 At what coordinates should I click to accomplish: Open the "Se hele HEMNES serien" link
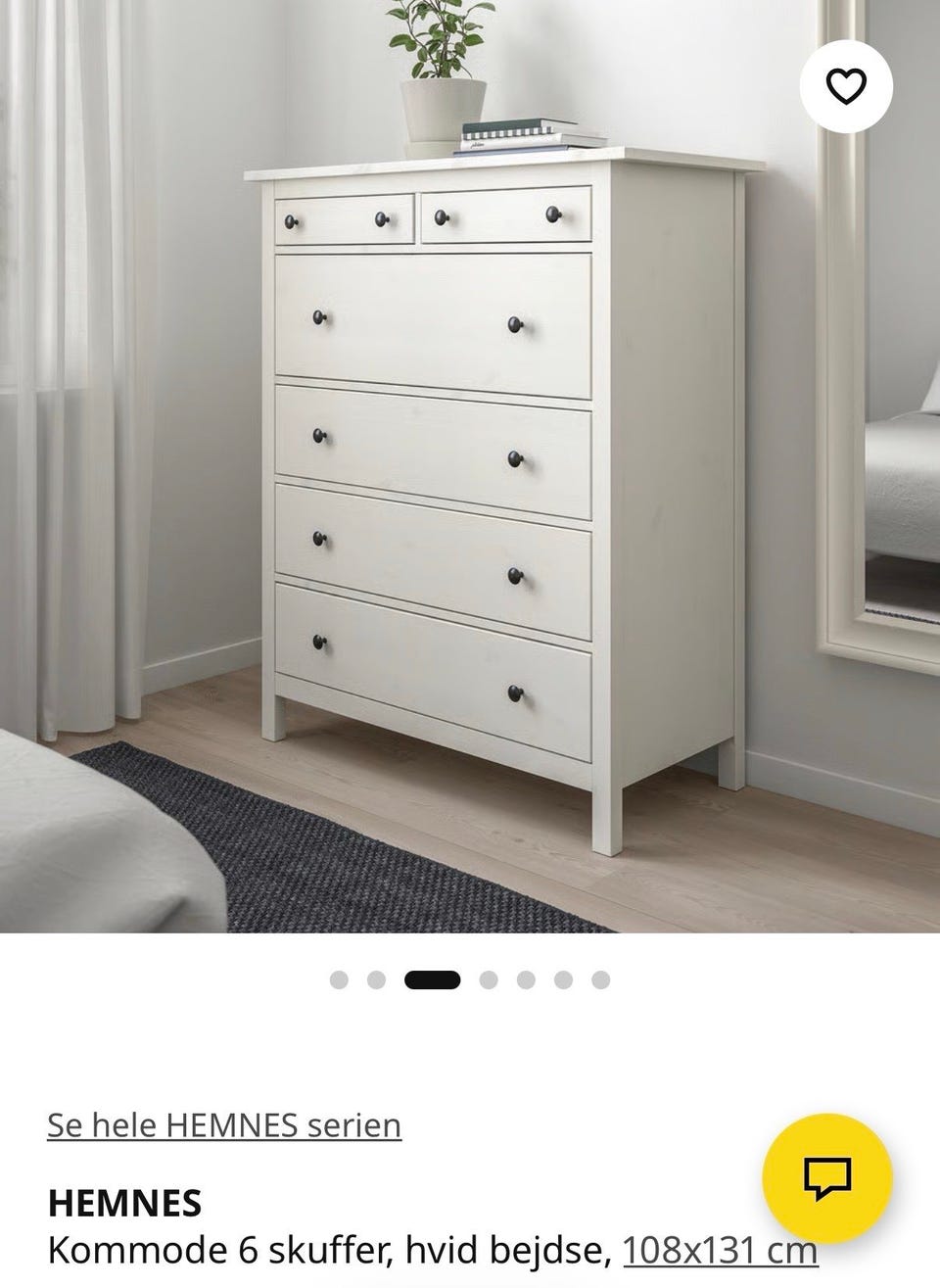click(225, 1124)
